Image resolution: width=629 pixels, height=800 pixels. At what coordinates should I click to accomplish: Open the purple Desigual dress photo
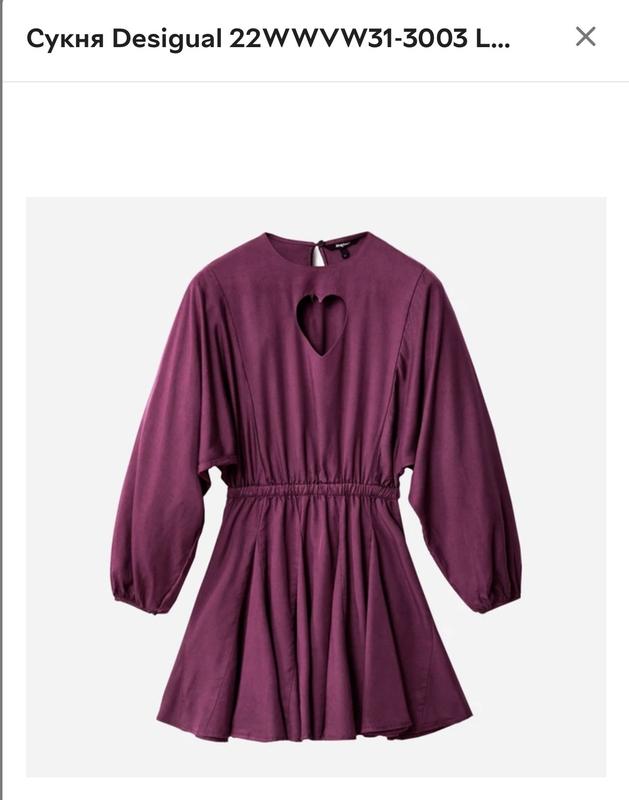point(316,486)
